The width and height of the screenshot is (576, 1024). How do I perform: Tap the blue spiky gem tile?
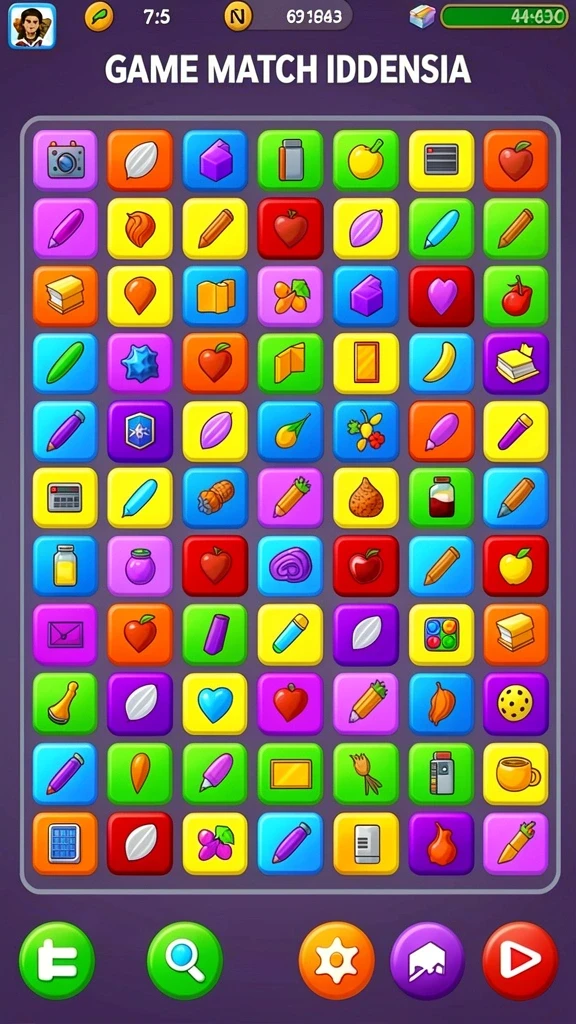click(x=140, y=364)
